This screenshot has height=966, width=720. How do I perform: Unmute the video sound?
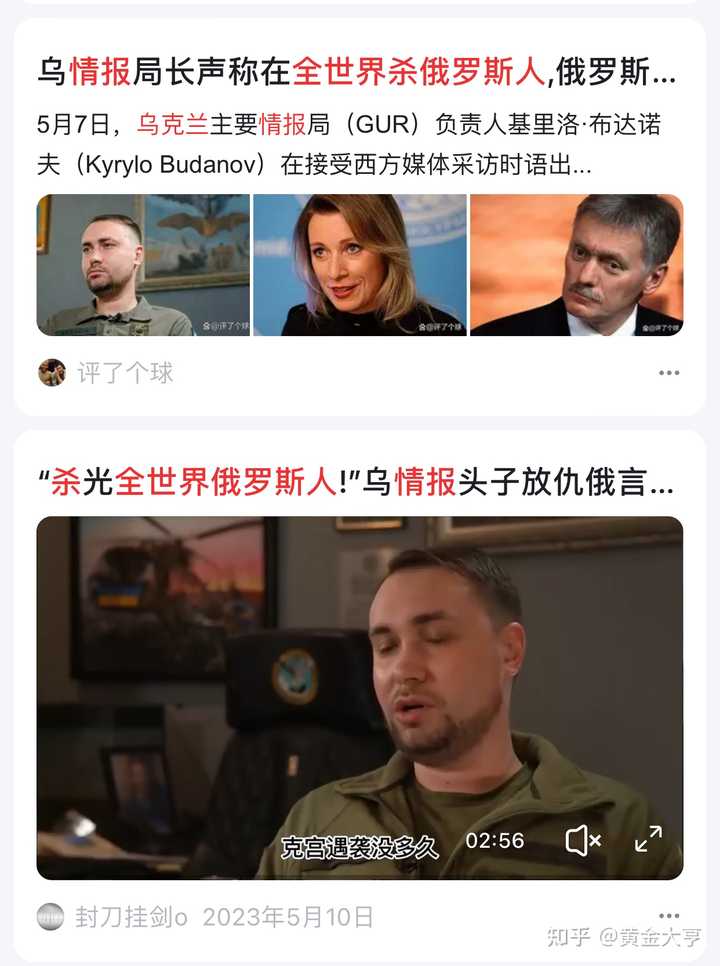[582, 841]
